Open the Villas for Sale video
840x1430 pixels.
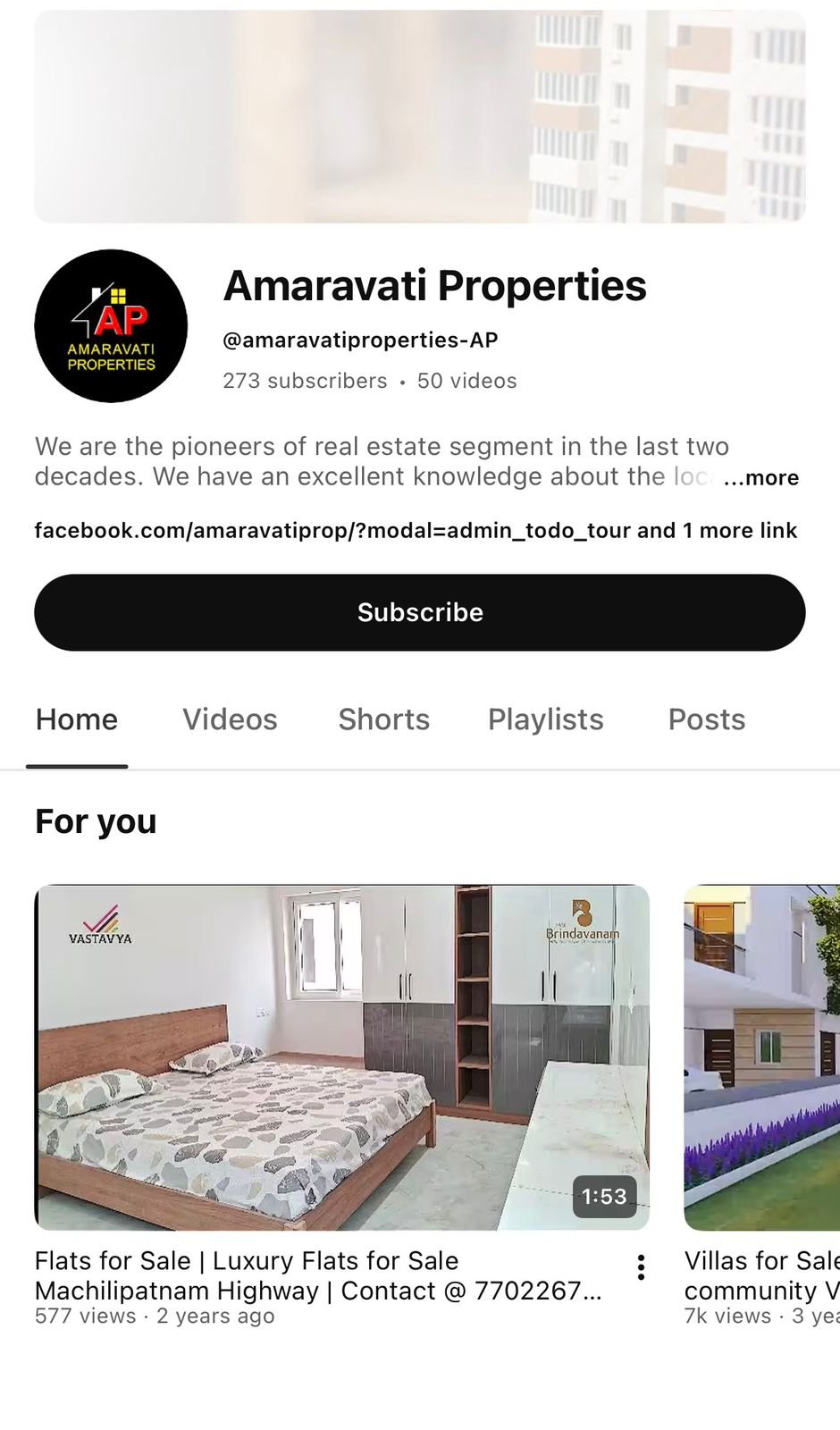point(761,1056)
